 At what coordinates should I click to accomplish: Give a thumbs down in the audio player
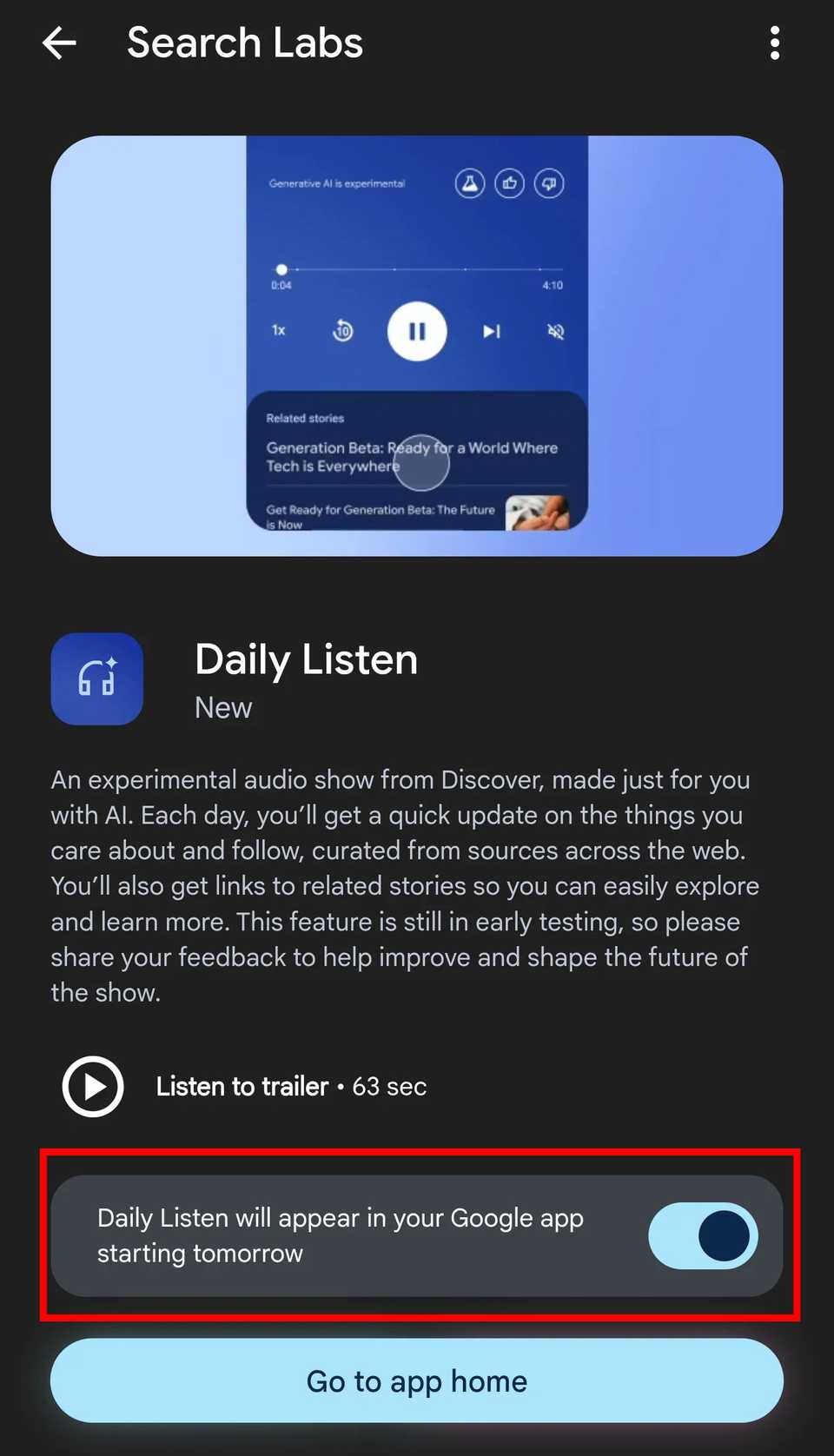click(x=549, y=183)
